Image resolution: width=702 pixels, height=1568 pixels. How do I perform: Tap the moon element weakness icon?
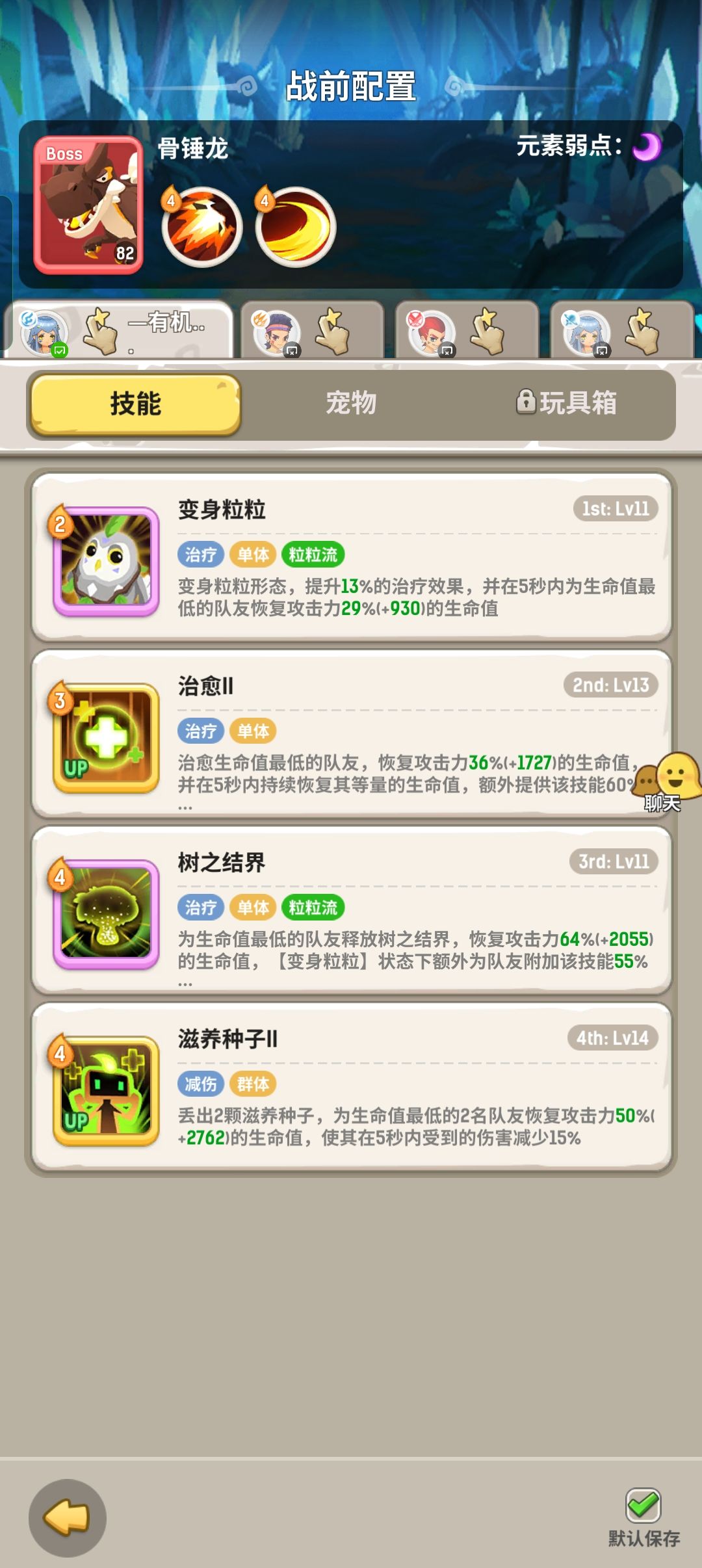coord(648,148)
